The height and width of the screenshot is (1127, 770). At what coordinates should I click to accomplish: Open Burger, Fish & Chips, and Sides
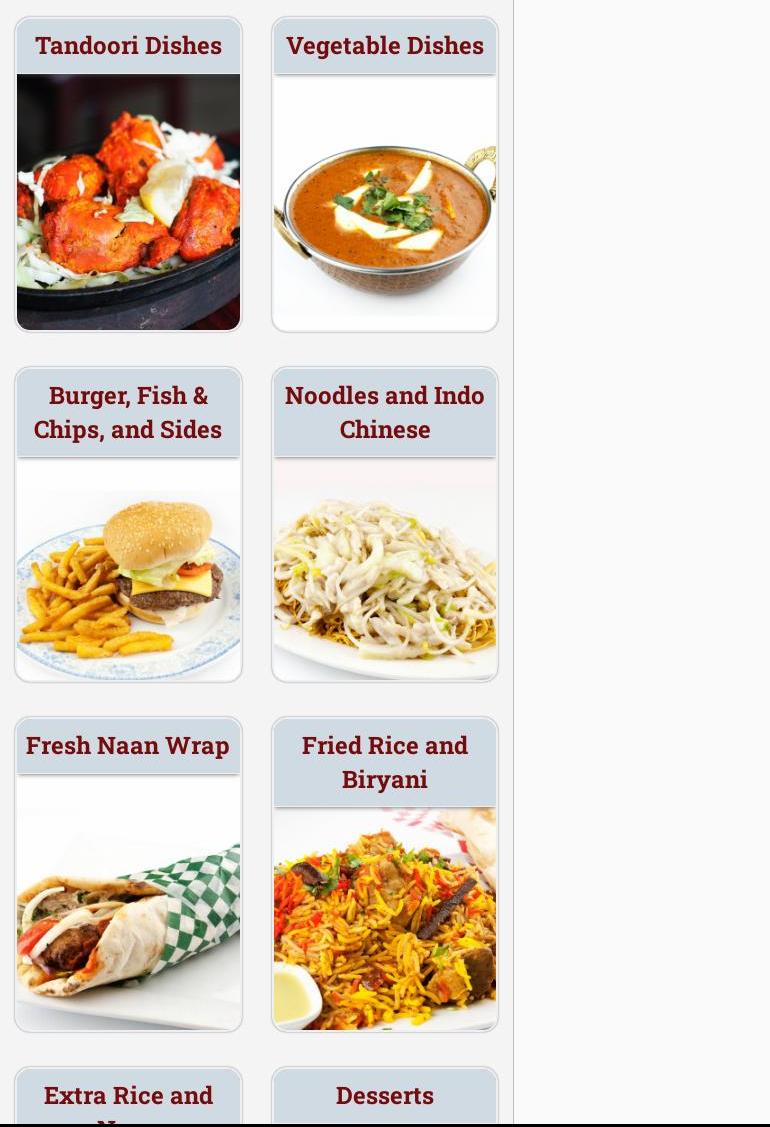tap(128, 525)
